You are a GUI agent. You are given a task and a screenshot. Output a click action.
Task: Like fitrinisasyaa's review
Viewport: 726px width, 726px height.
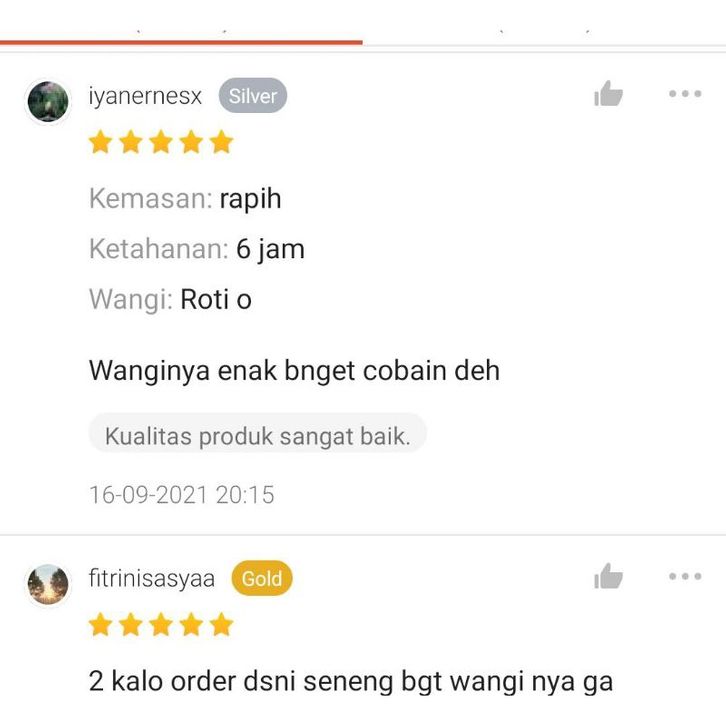[x=608, y=577]
